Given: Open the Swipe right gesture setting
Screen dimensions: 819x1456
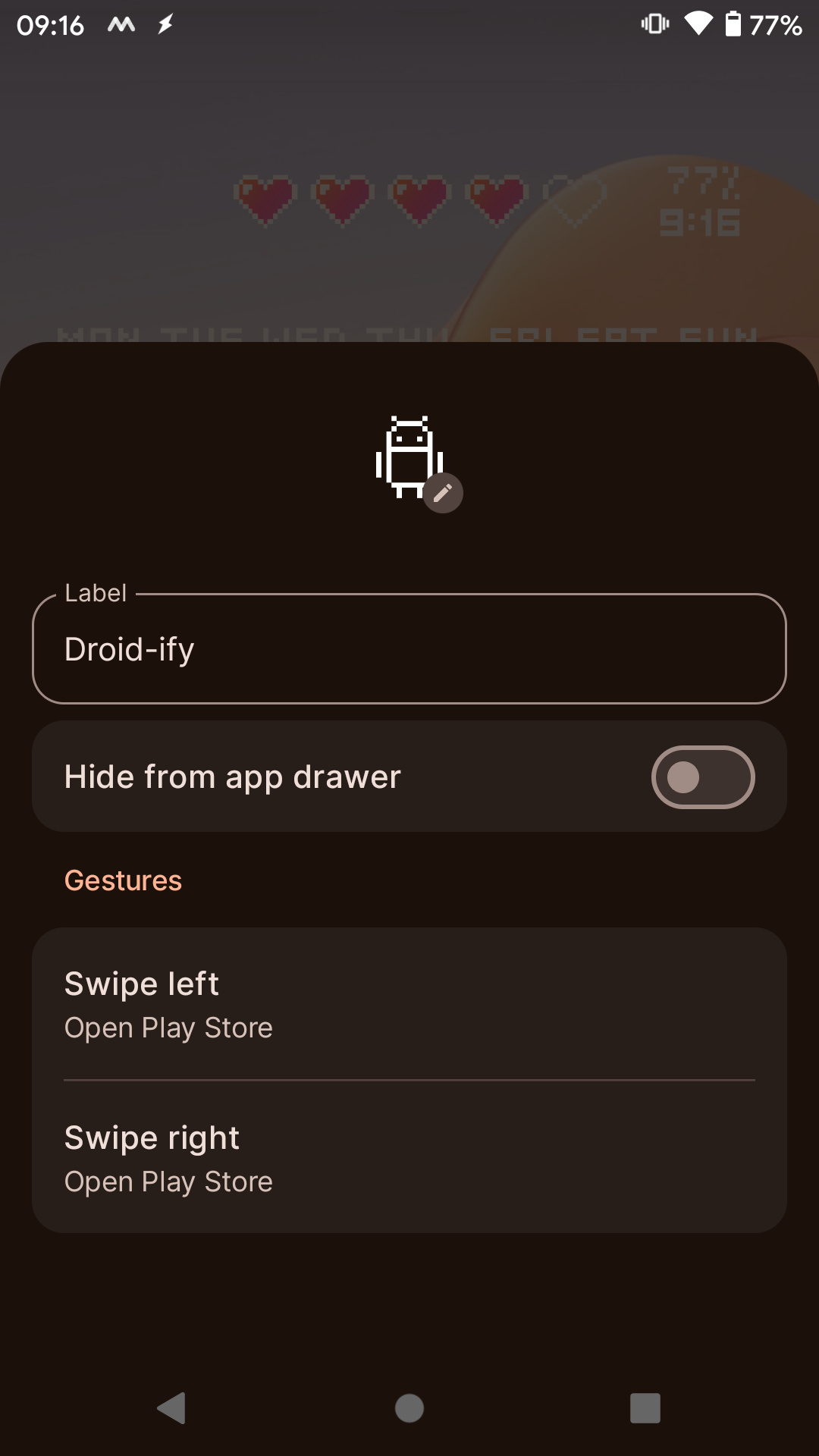Looking at the screenshot, I should click(x=409, y=1158).
